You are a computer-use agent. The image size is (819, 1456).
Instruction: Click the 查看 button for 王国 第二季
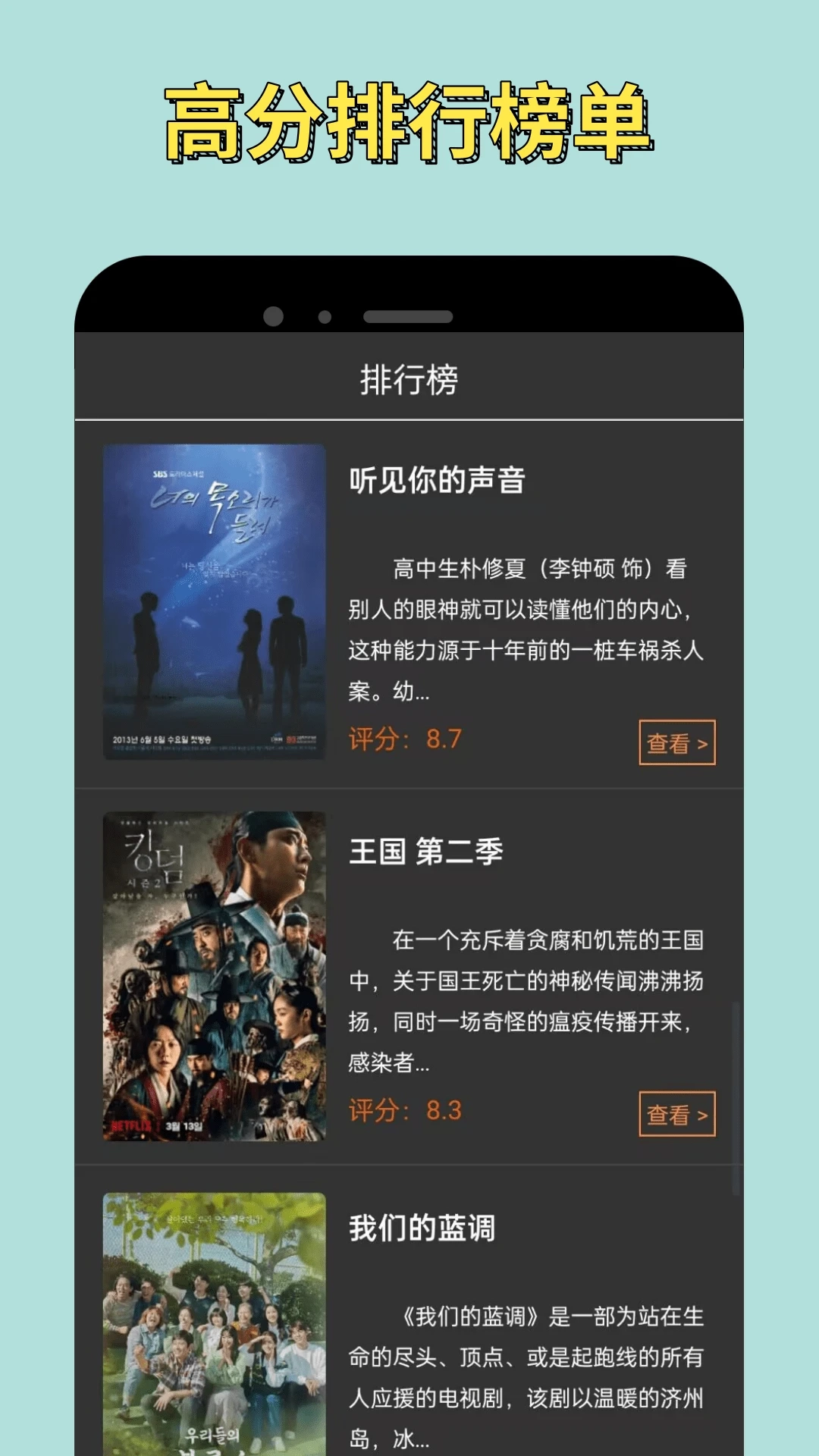coord(676,1116)
